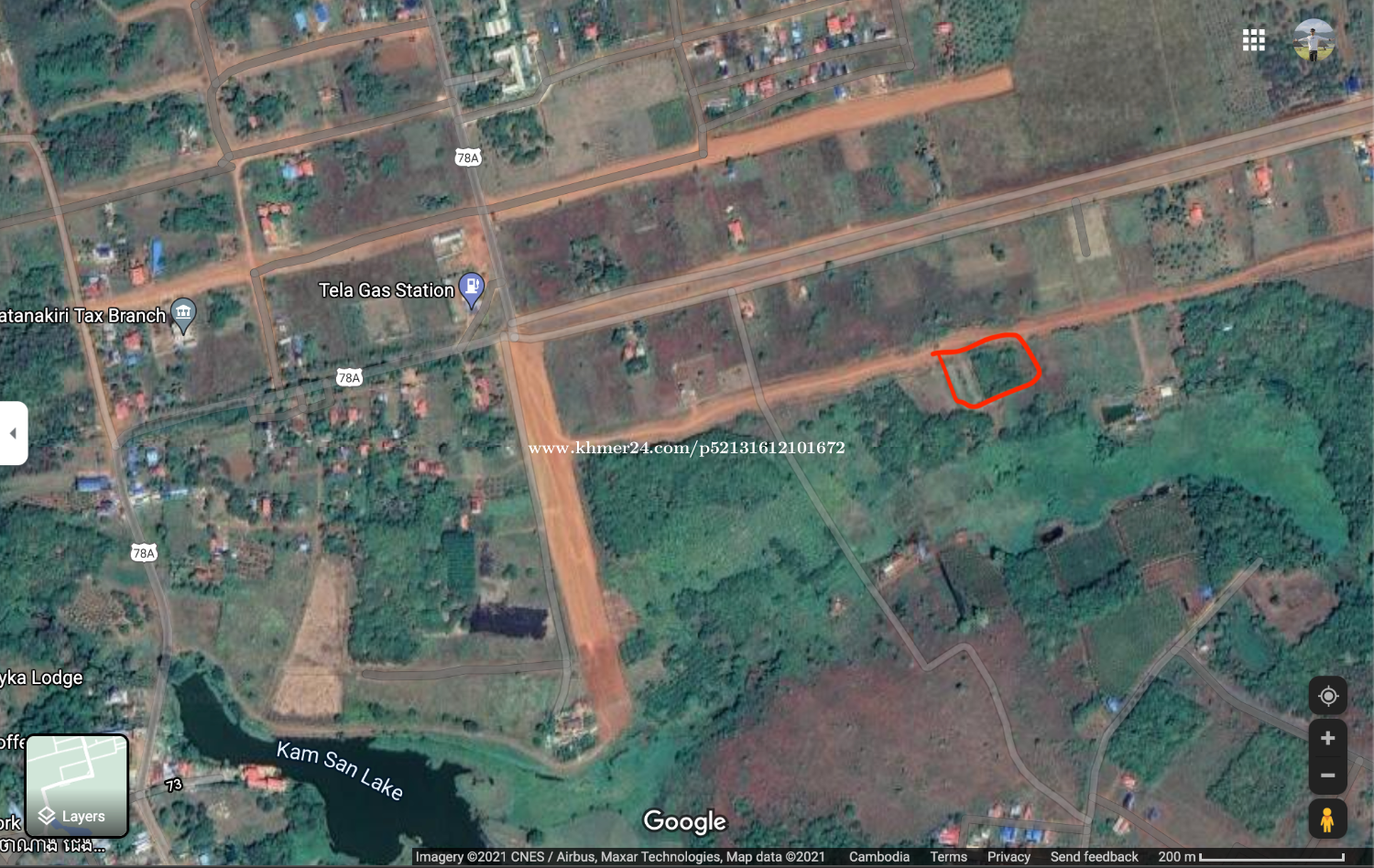Open the Cambodia region link

pos(878,857)
